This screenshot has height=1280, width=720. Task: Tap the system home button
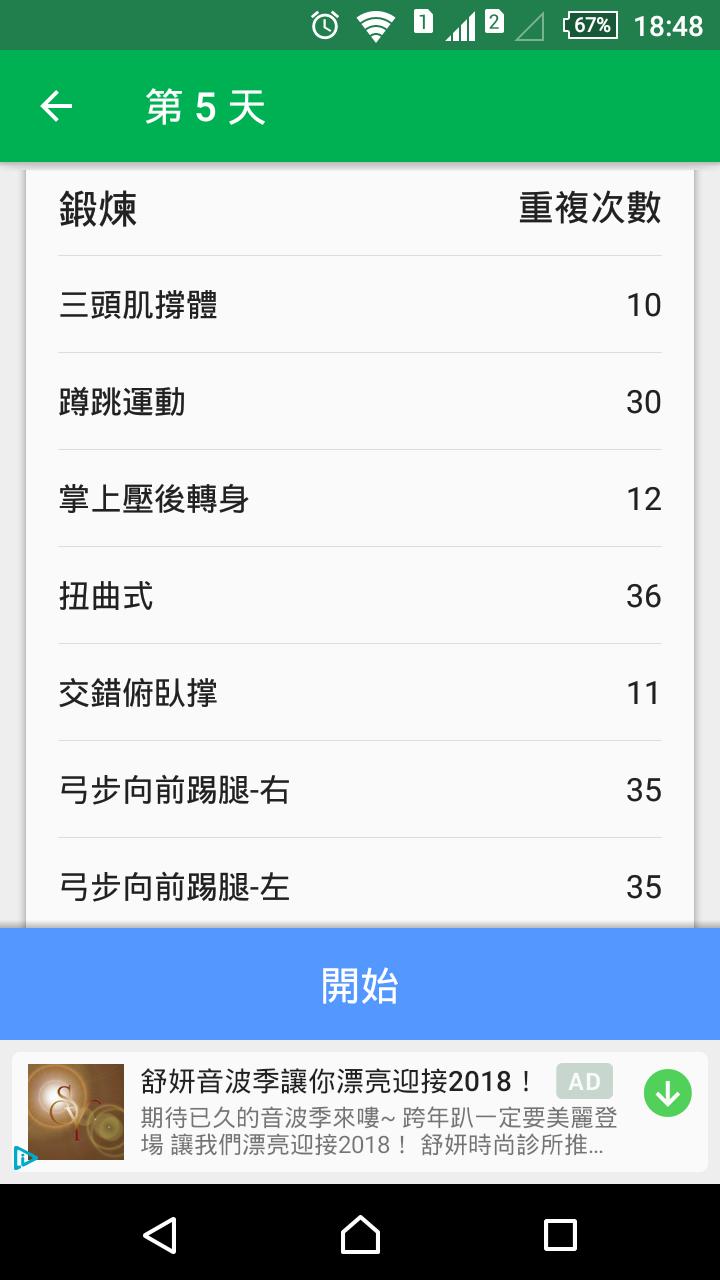tap(360, 1235)
